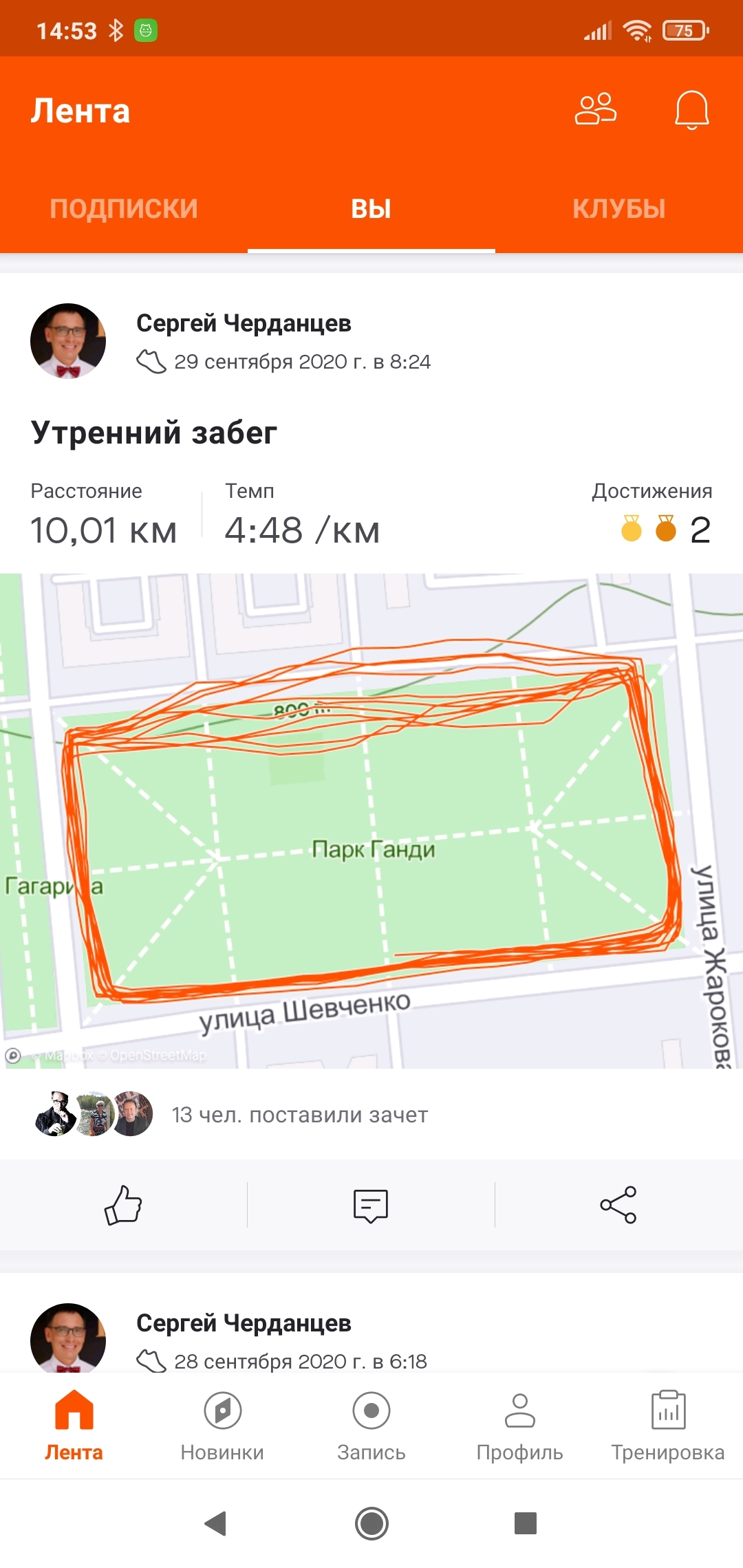This screenshot has width=743, height=1568.
Task: Select the ВЫ tab
Action: (371, 208)
